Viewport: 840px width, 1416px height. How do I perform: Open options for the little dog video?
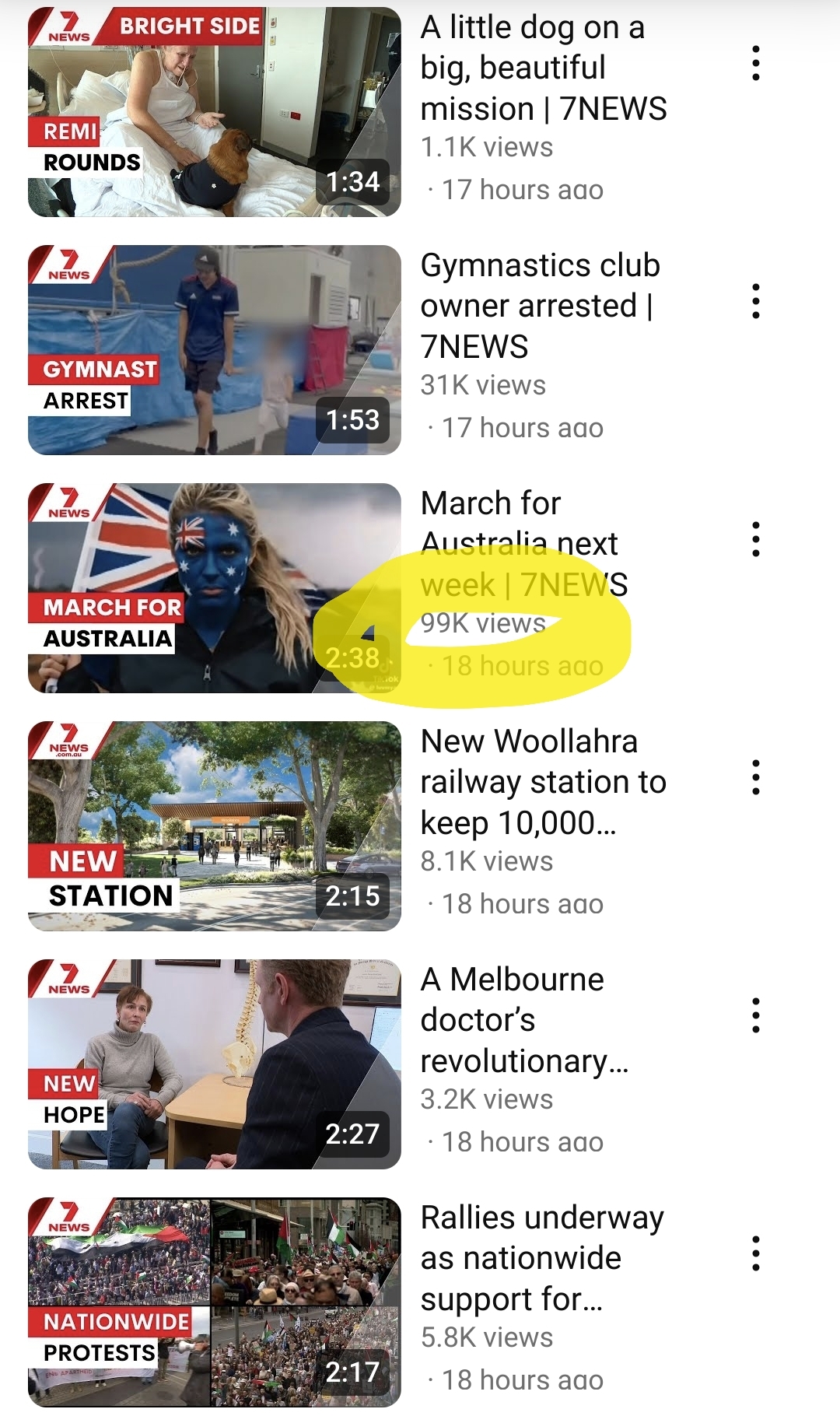pos(755,64)
